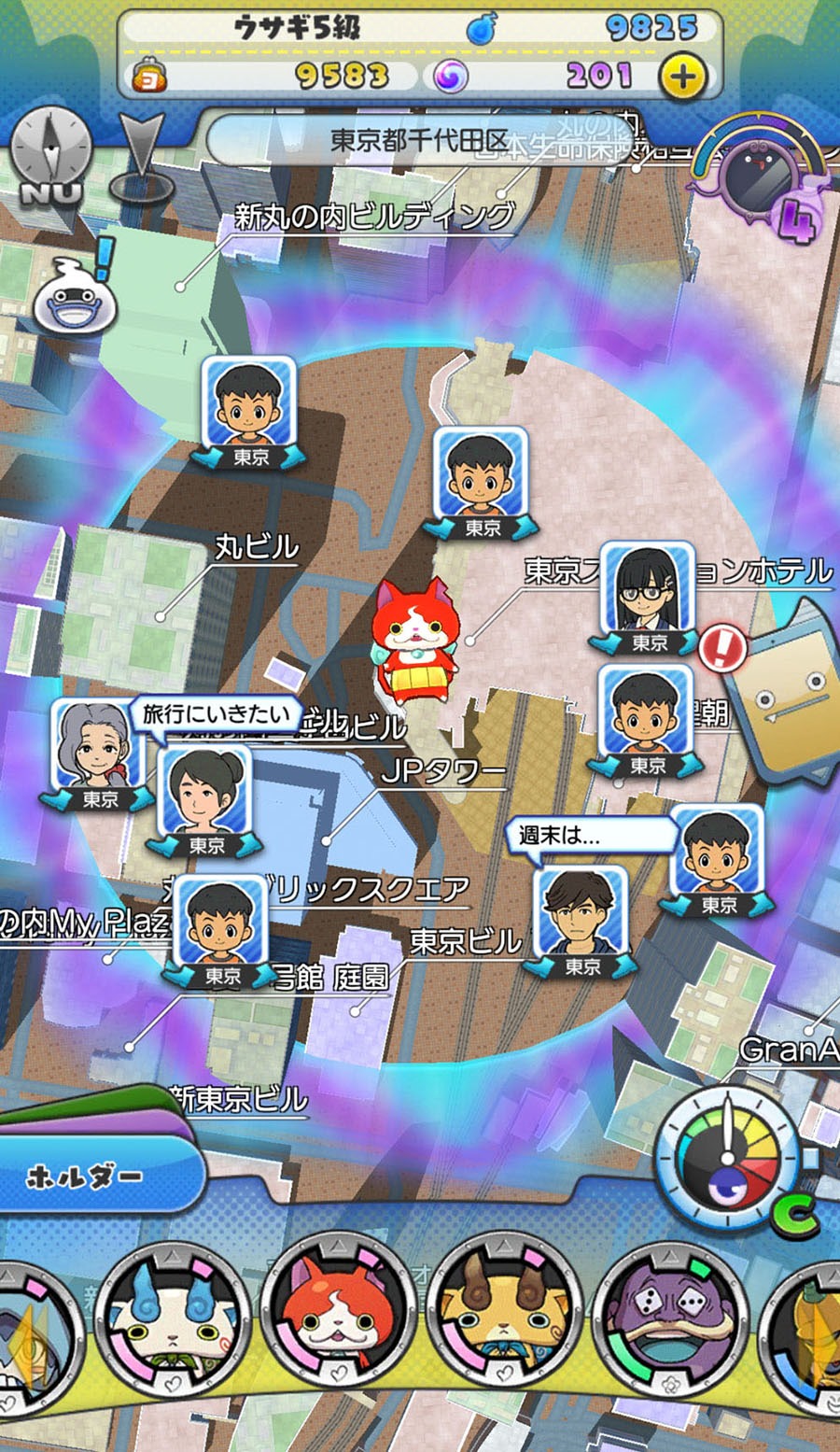Viewport: 840px width, 1452px height.
Task: Select glasses girl avatar at 東京
Action: tap(648, 595)
